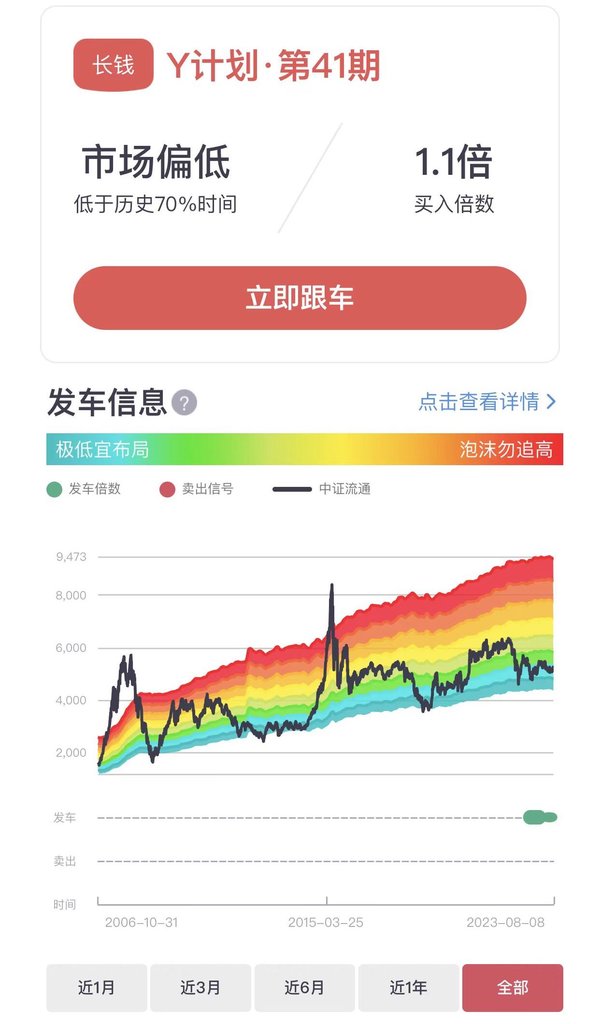Toggle the 卖出信号 legend item
The height and width of the screenshot is (1024, 600).
click(197, 488)
